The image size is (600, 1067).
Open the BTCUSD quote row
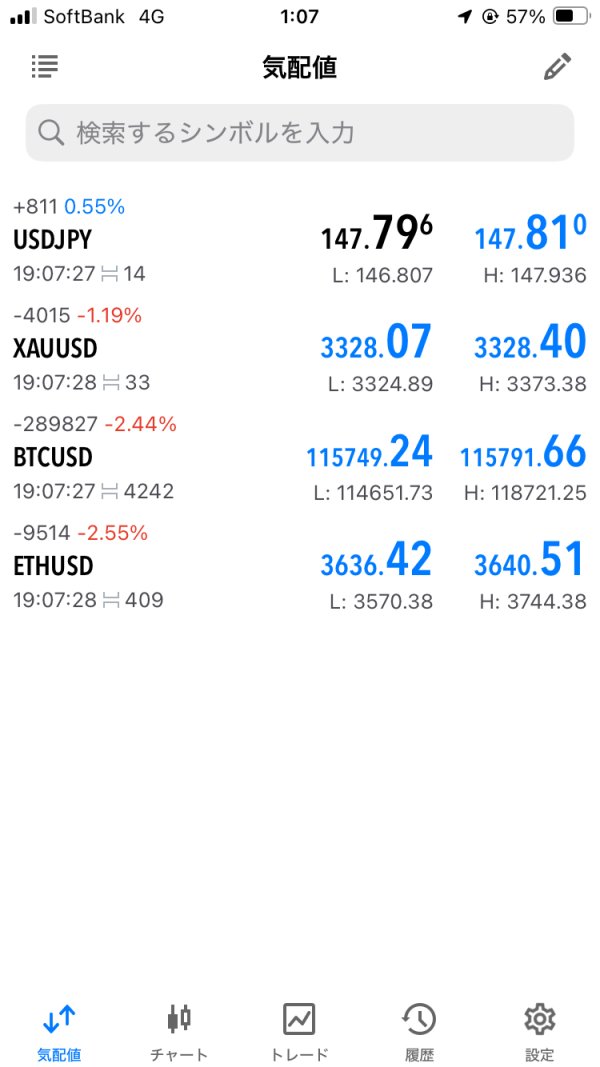point(300,458)
